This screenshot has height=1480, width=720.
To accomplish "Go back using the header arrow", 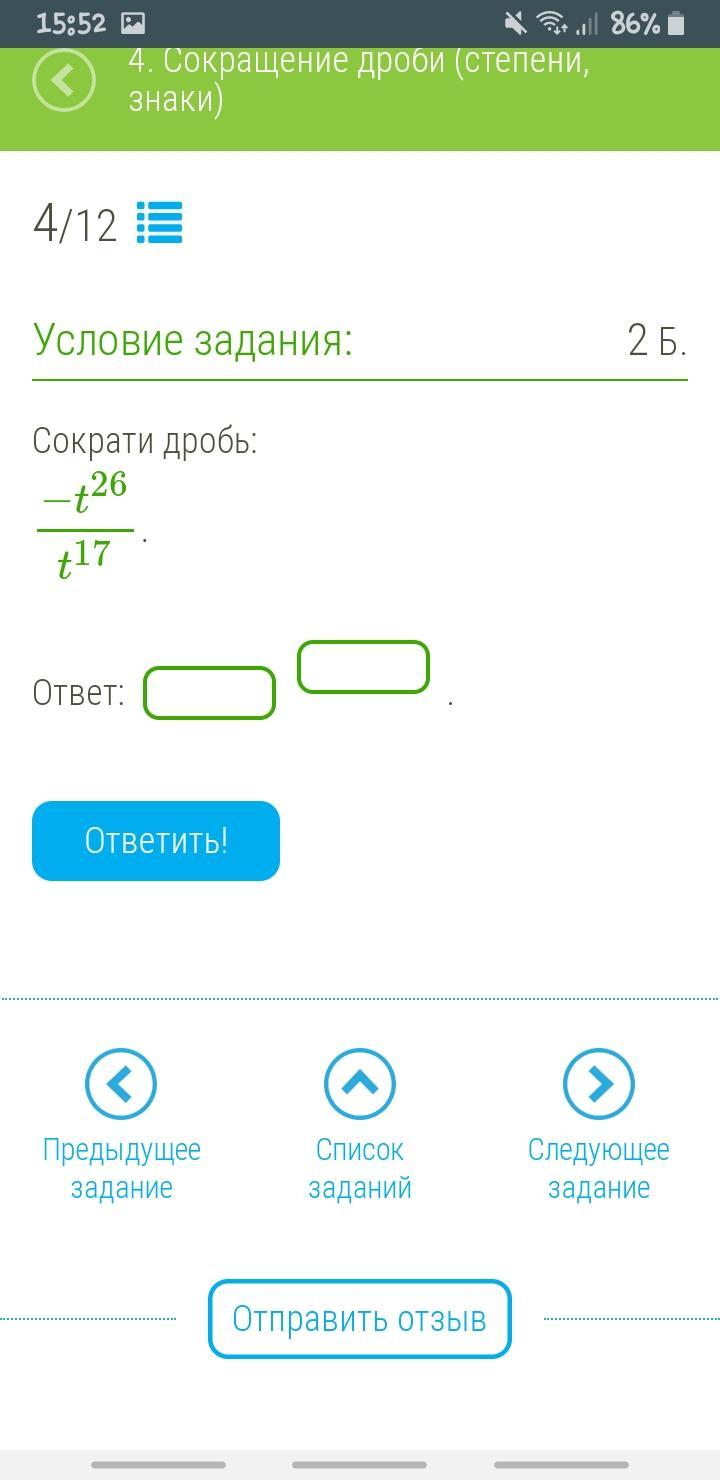I will click(x=64, y=80).
